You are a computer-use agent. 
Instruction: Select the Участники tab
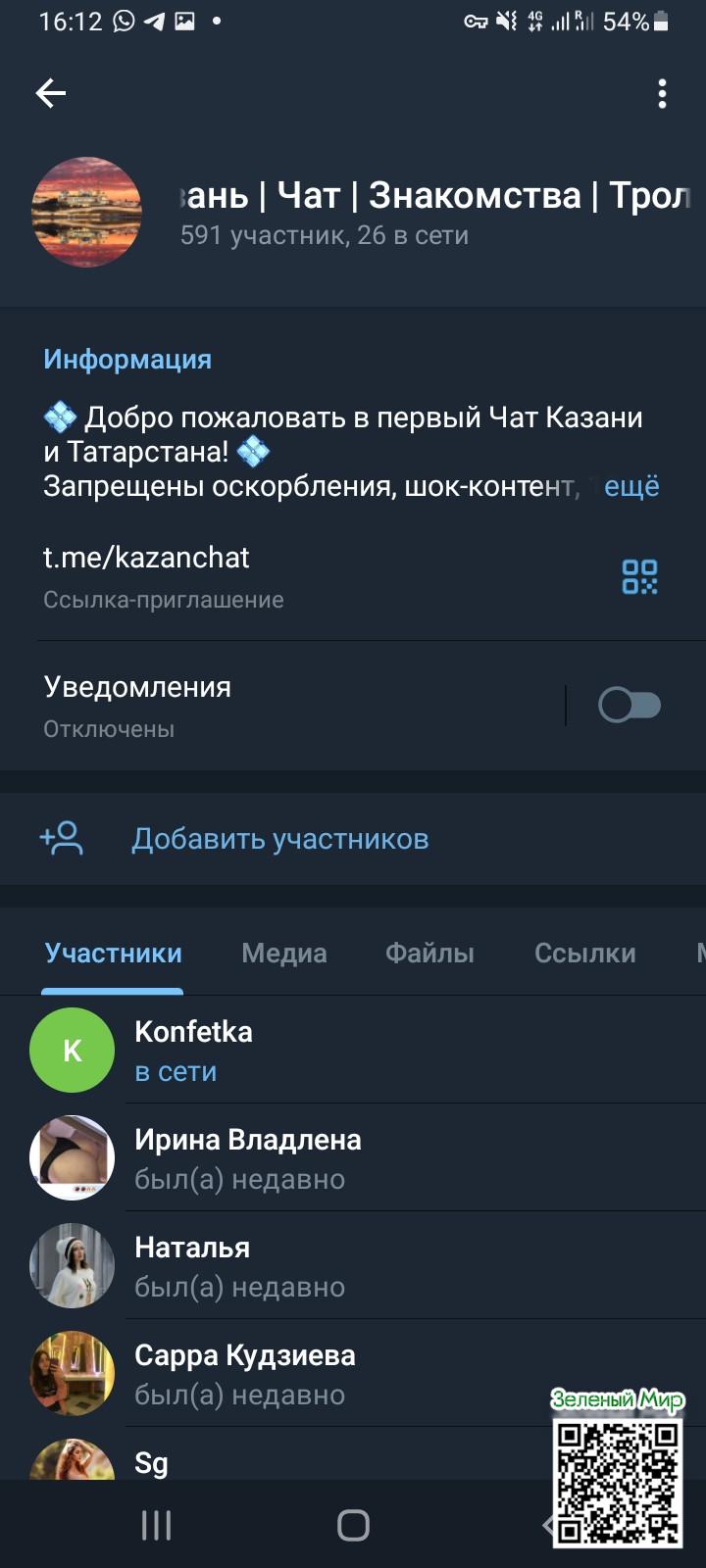(114, 954)
